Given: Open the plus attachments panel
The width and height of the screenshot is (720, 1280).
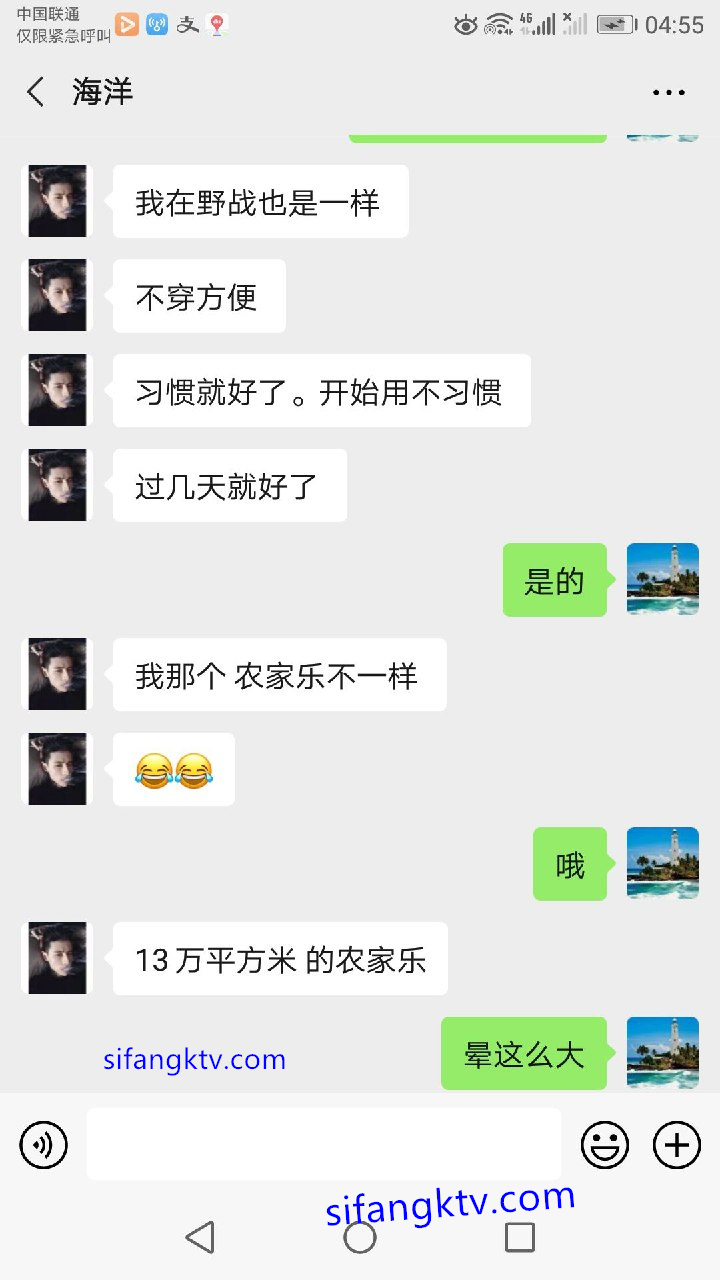Looking at the screenshot, I should tap(677, 1144).
